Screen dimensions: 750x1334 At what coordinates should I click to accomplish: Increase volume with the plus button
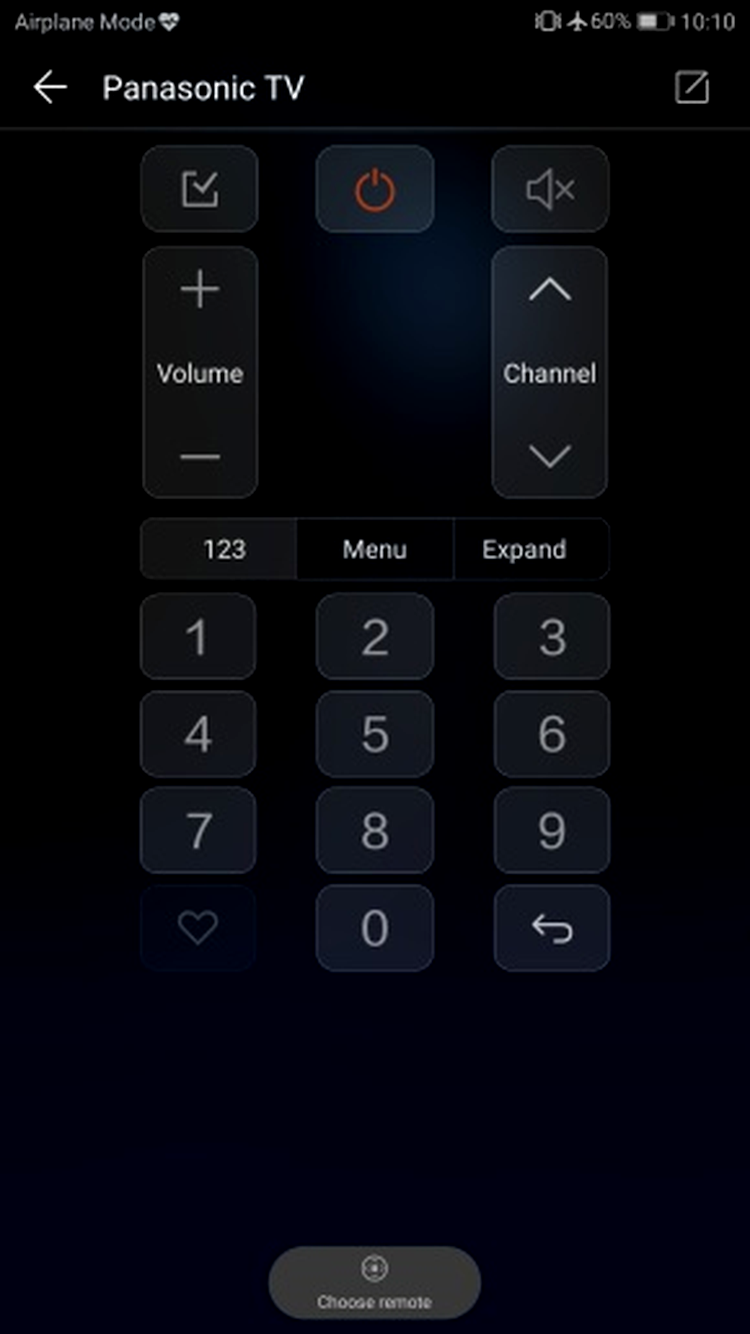pyautogui.click(x=199, y=290)
